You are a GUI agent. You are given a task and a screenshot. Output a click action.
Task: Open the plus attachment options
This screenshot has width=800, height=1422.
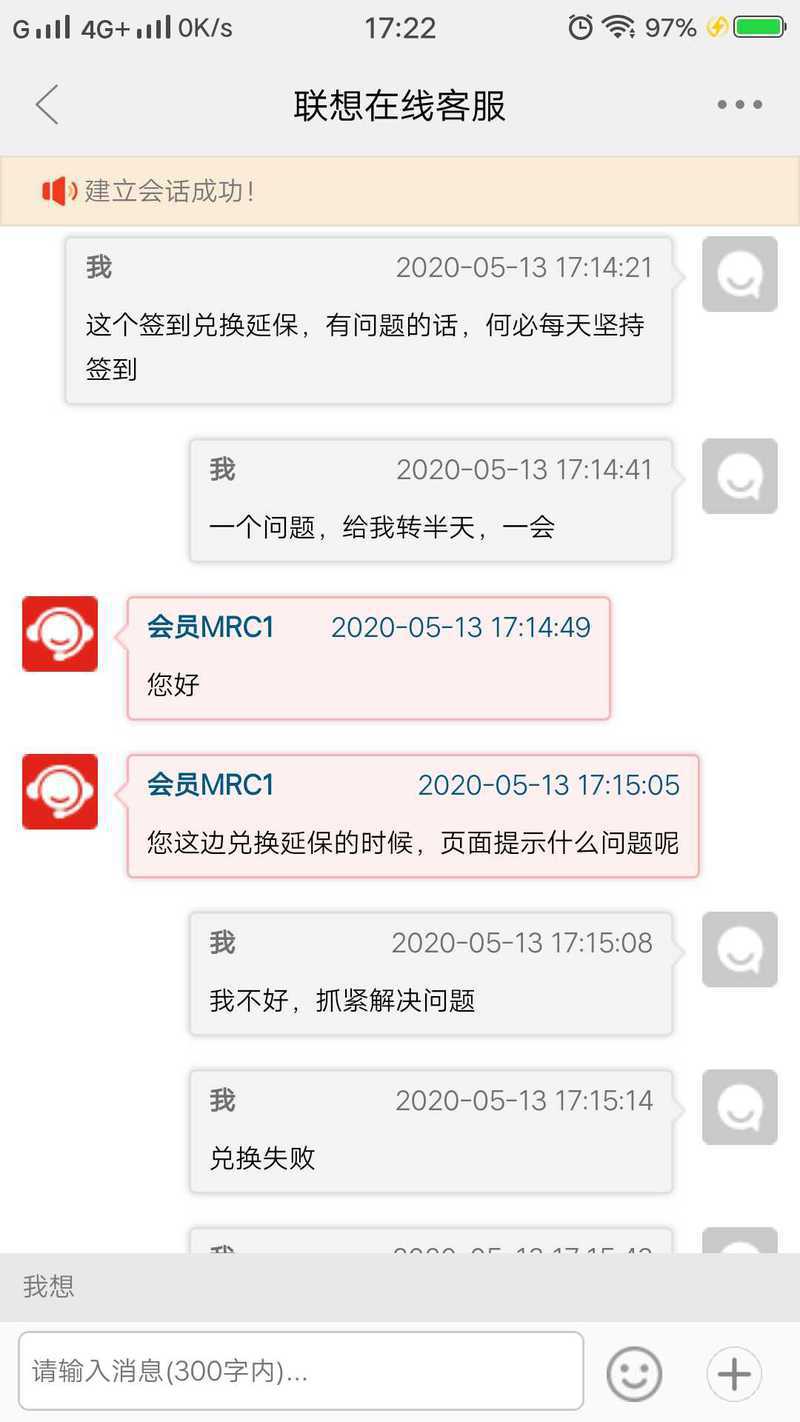click(734, 1373)
